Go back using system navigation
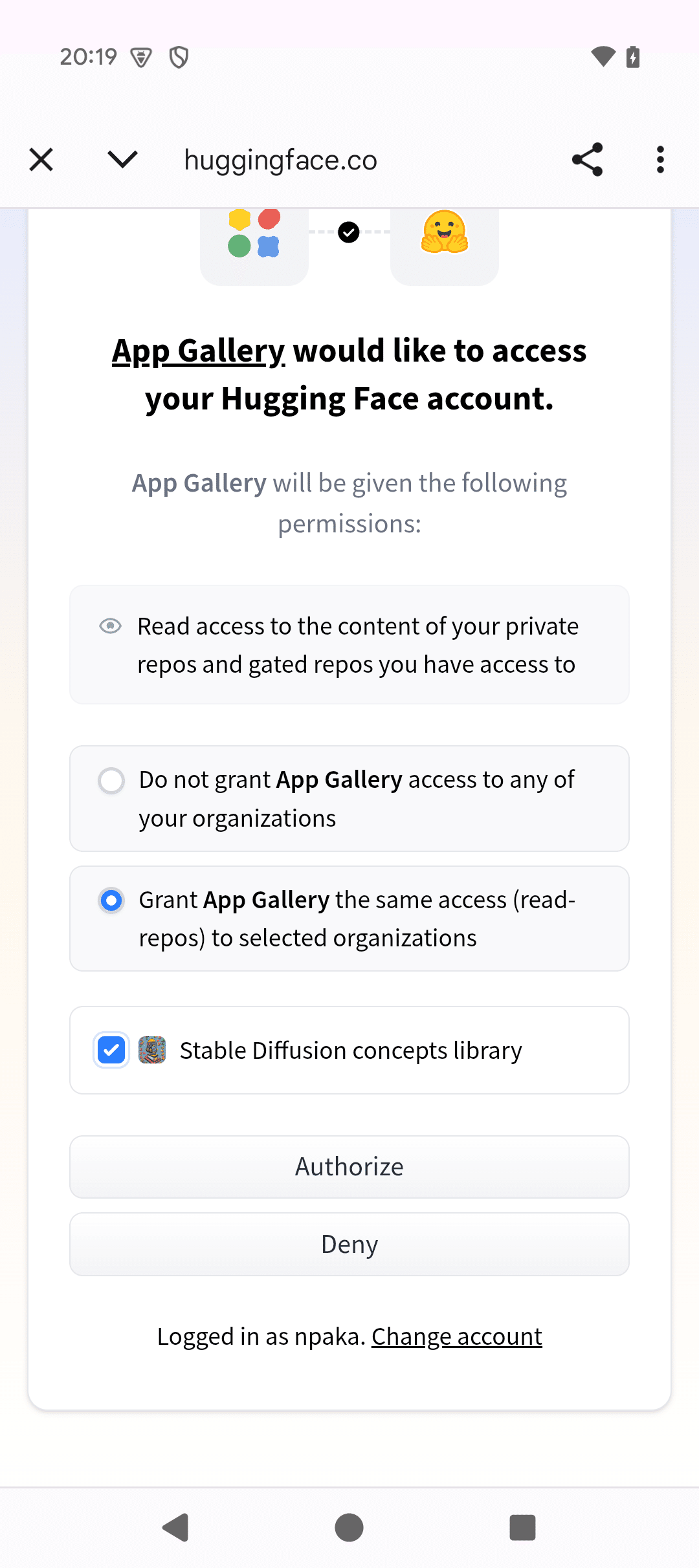Image resolution: width=699 pixels, height=1568 pixels. (175, 1527)
